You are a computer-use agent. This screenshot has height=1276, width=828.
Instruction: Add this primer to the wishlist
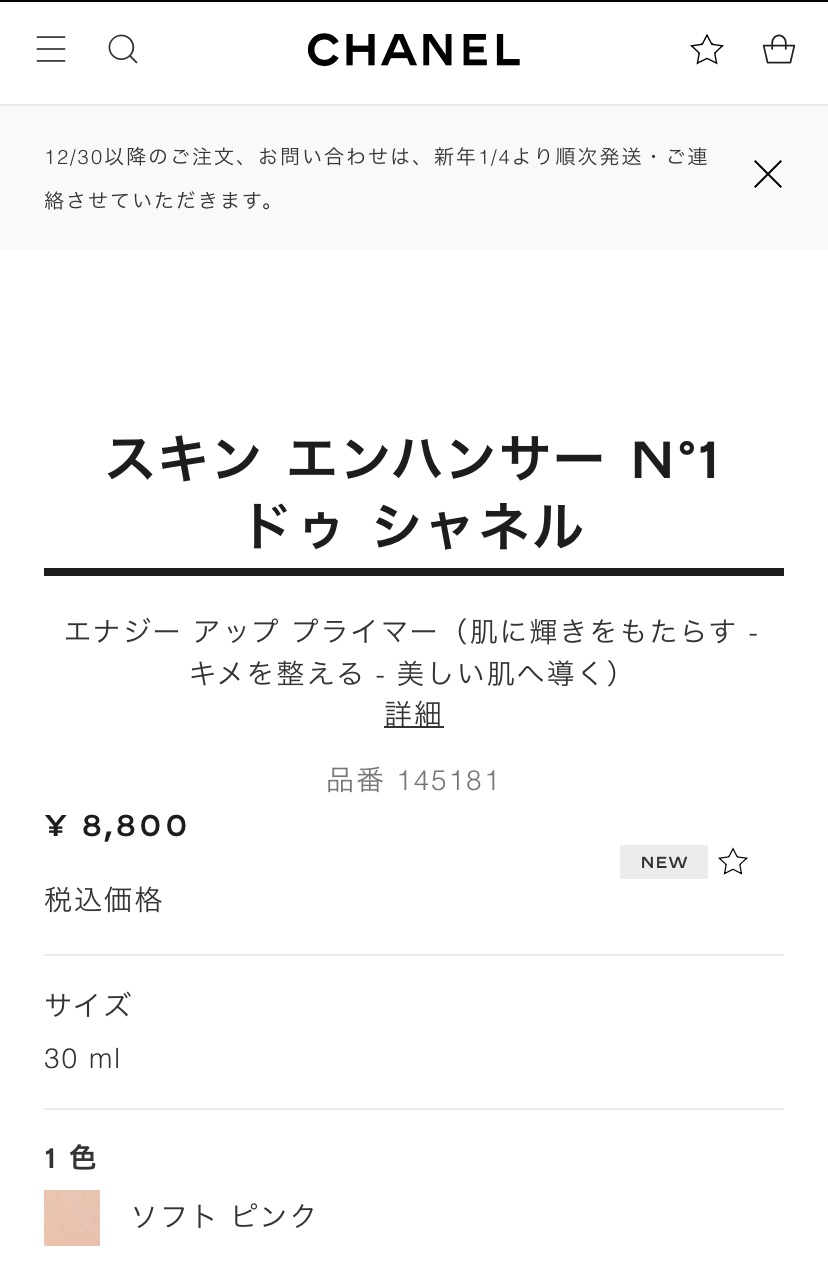pos(733,862)
